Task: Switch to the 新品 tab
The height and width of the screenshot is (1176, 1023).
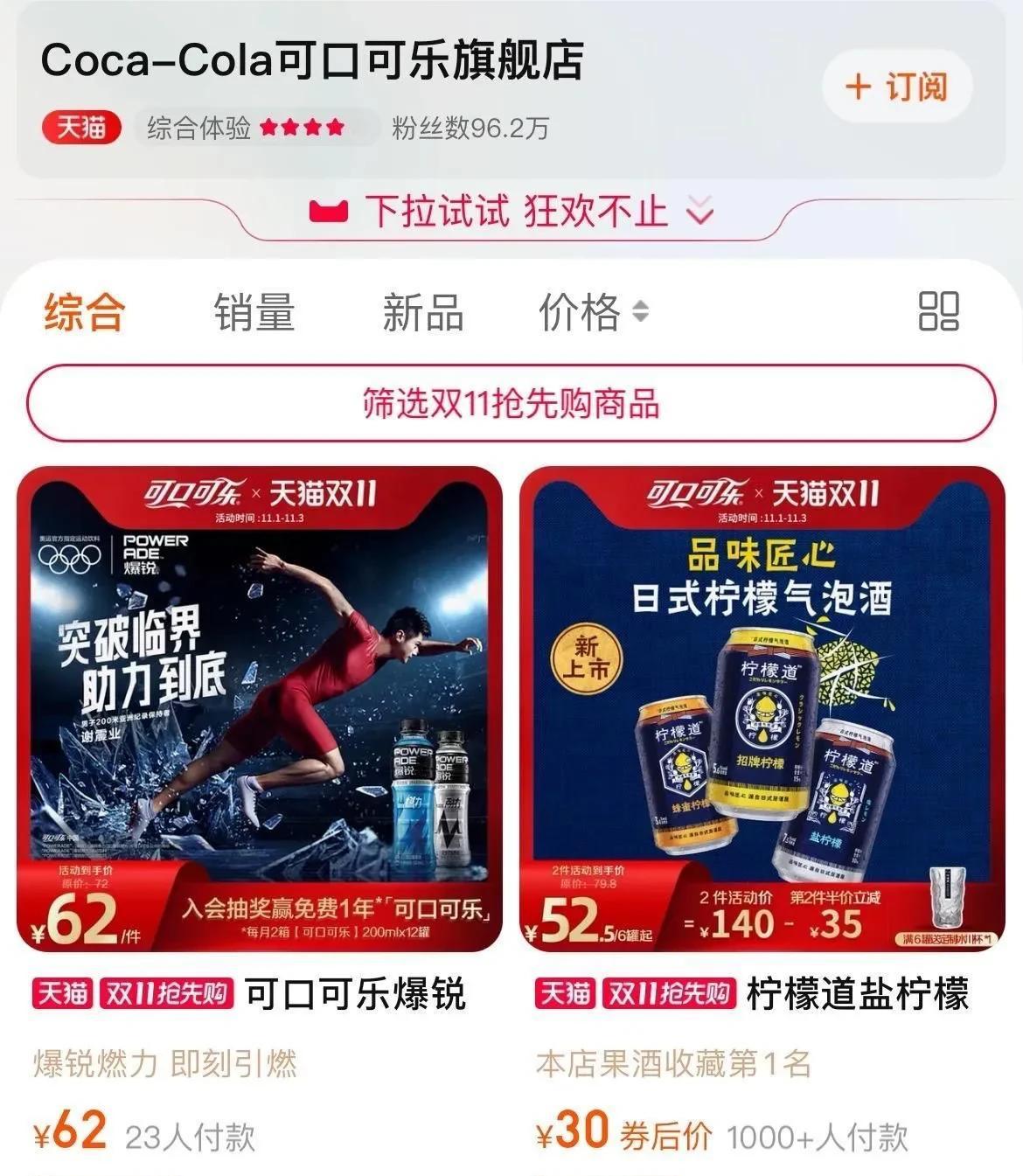Action: coord(422,312)
